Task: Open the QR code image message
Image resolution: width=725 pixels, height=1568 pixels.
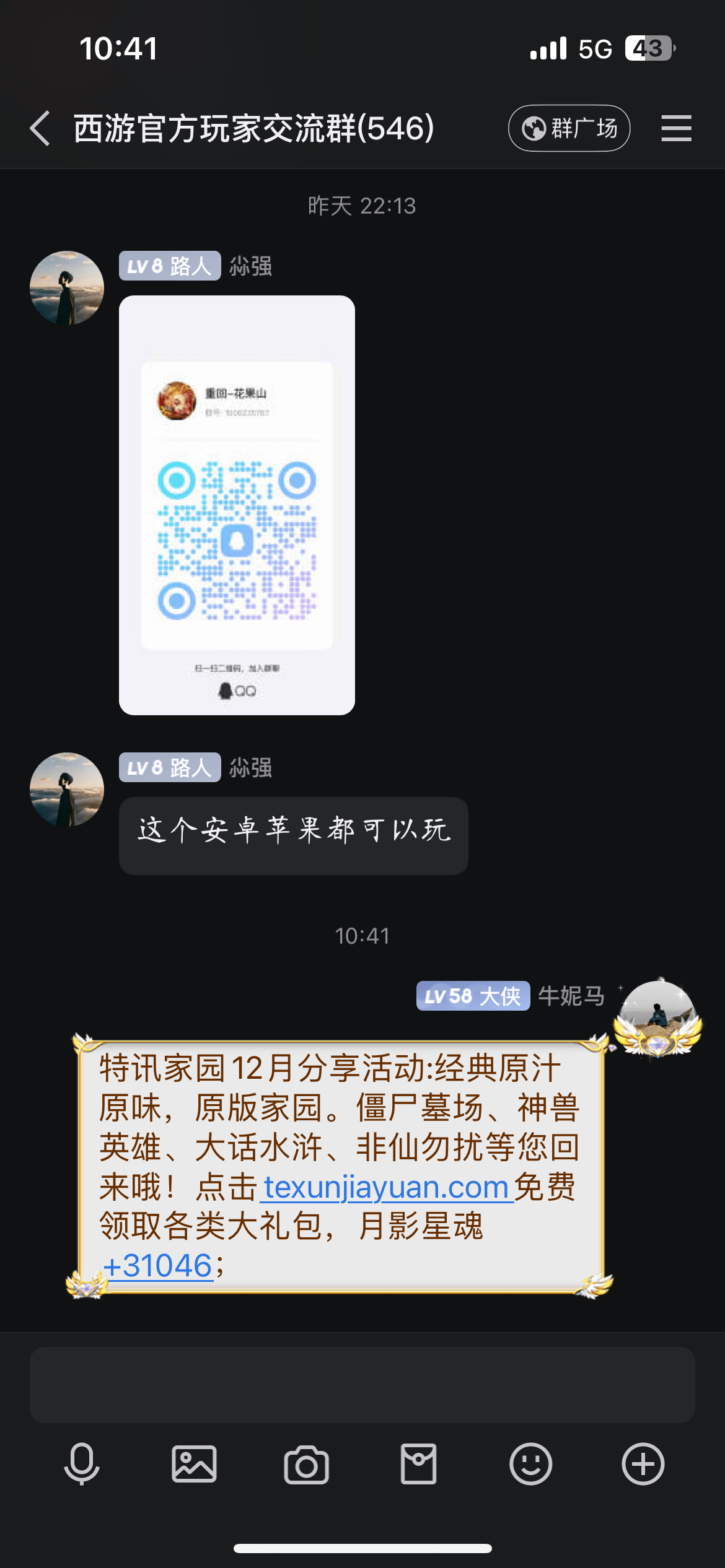Action: click(237, 505)
